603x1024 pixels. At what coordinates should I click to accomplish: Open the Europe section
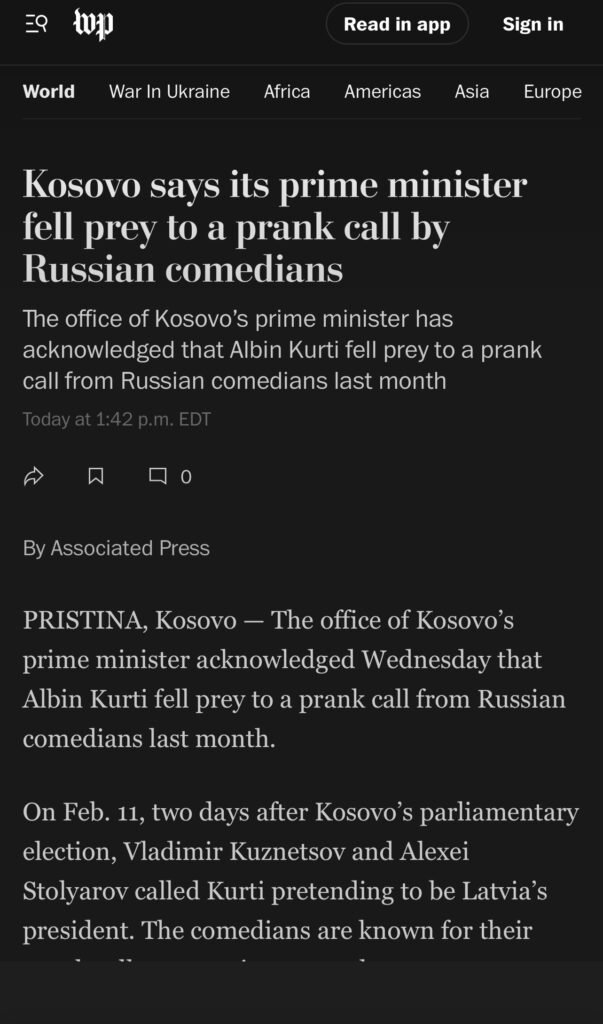coord(552,91)
